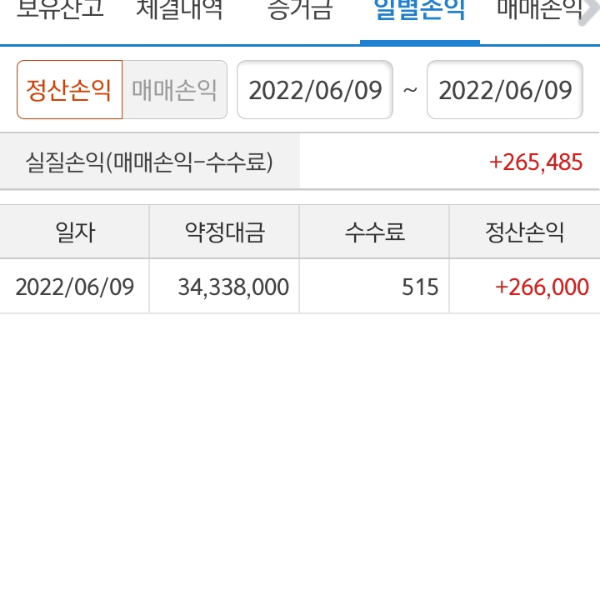
Task: Switch to the 매매손익 segment button
Action: (x=175, y=90)
